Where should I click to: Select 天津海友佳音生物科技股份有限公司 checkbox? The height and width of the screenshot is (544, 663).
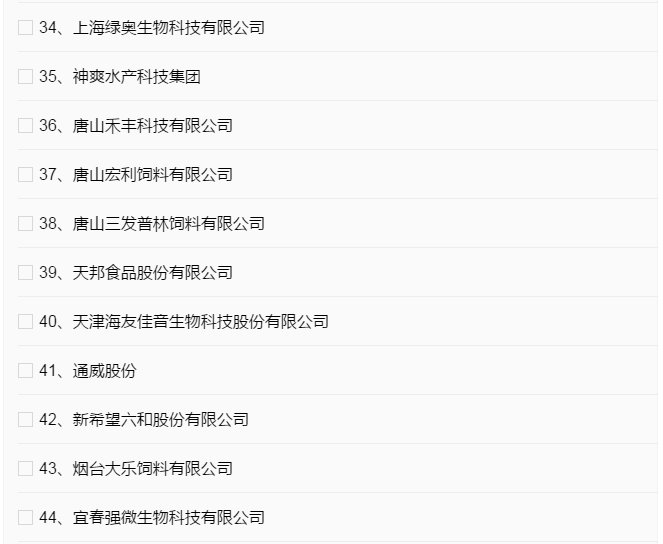pos(26,322)
